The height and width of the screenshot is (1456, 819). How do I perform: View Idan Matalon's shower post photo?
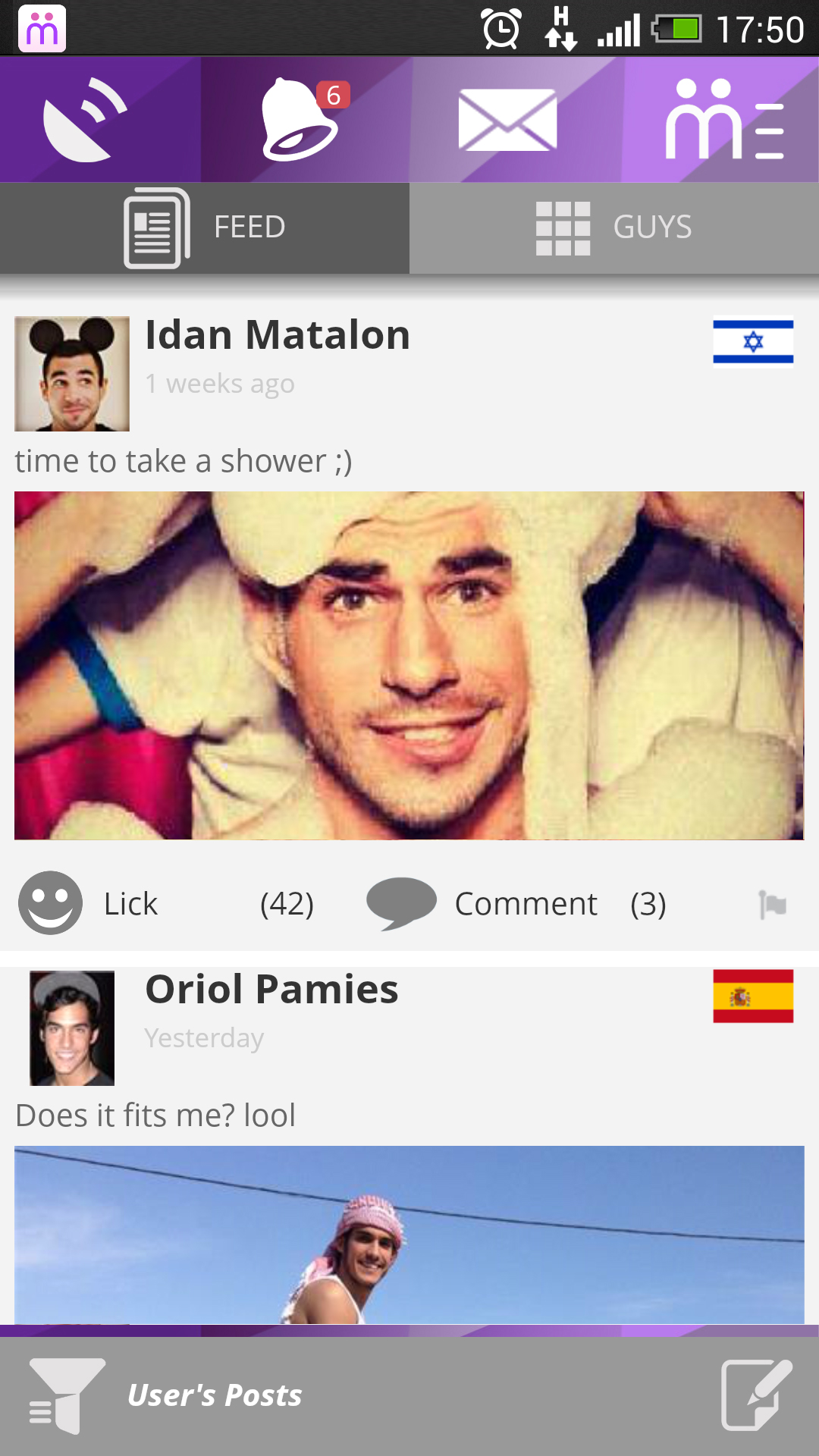[409, 665]
